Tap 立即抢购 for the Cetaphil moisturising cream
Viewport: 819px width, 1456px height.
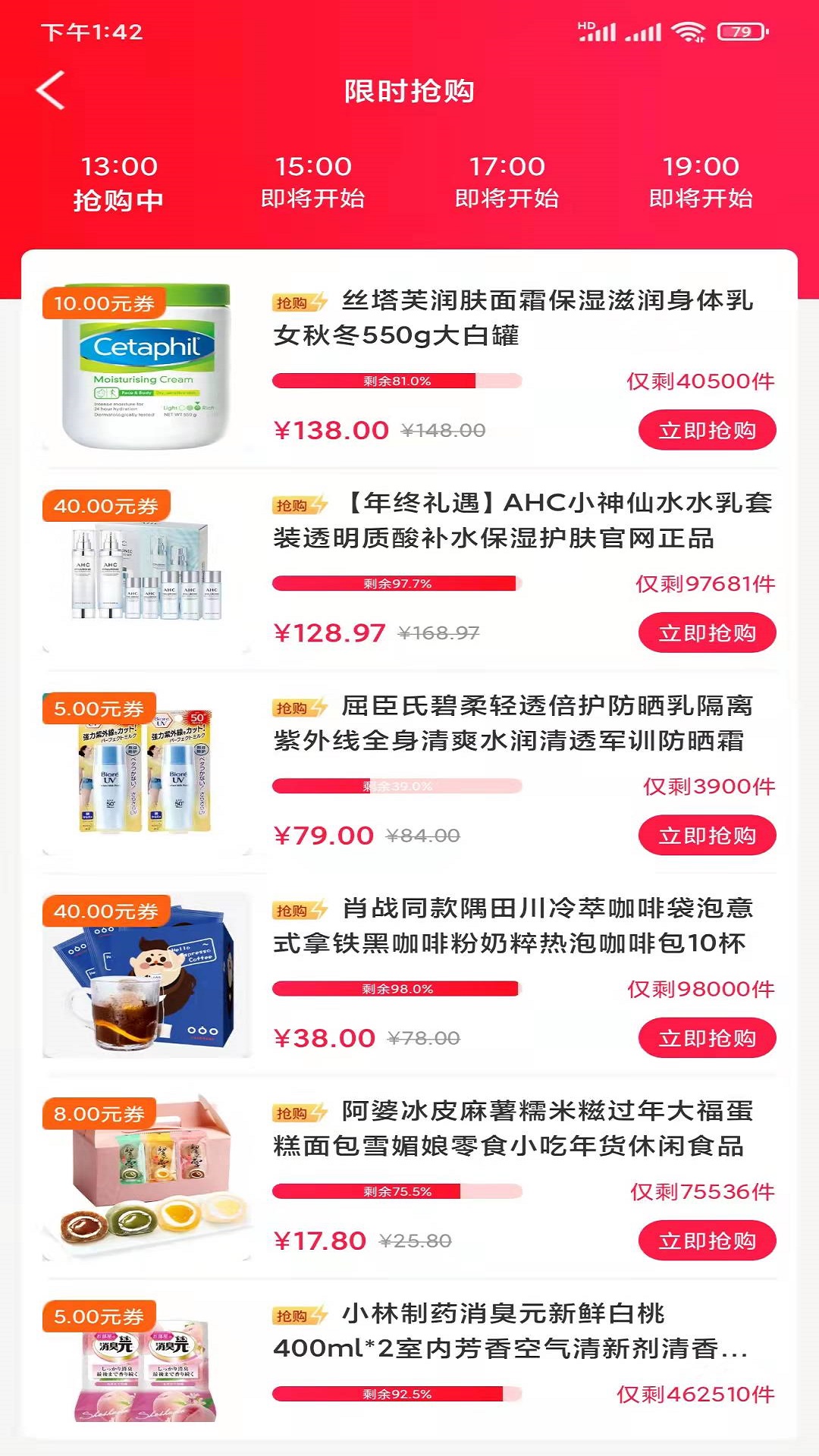tap(707, 429)
